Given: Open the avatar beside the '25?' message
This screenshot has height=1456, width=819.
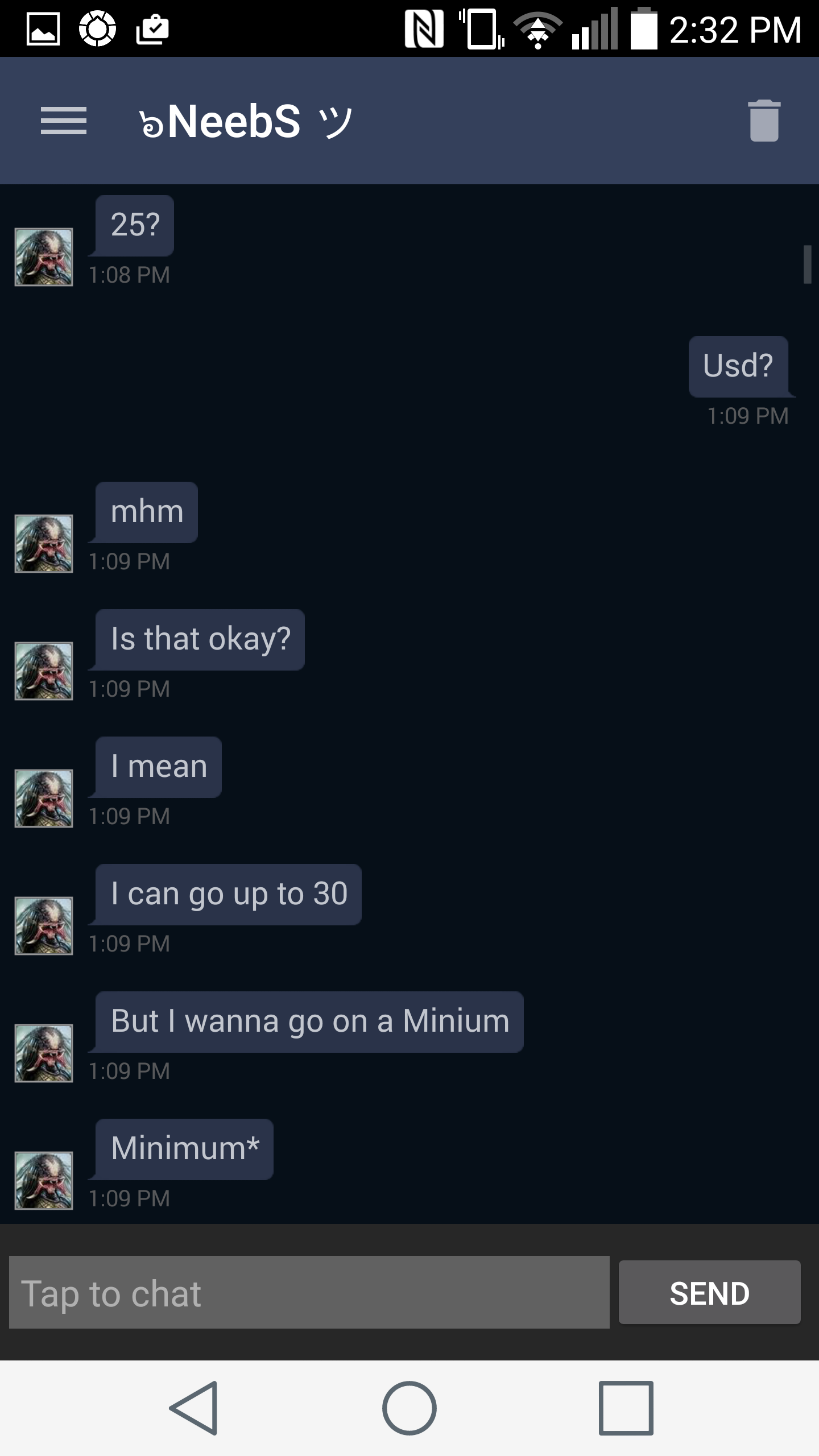Looking at the screenshot, I should click(44, 257).
